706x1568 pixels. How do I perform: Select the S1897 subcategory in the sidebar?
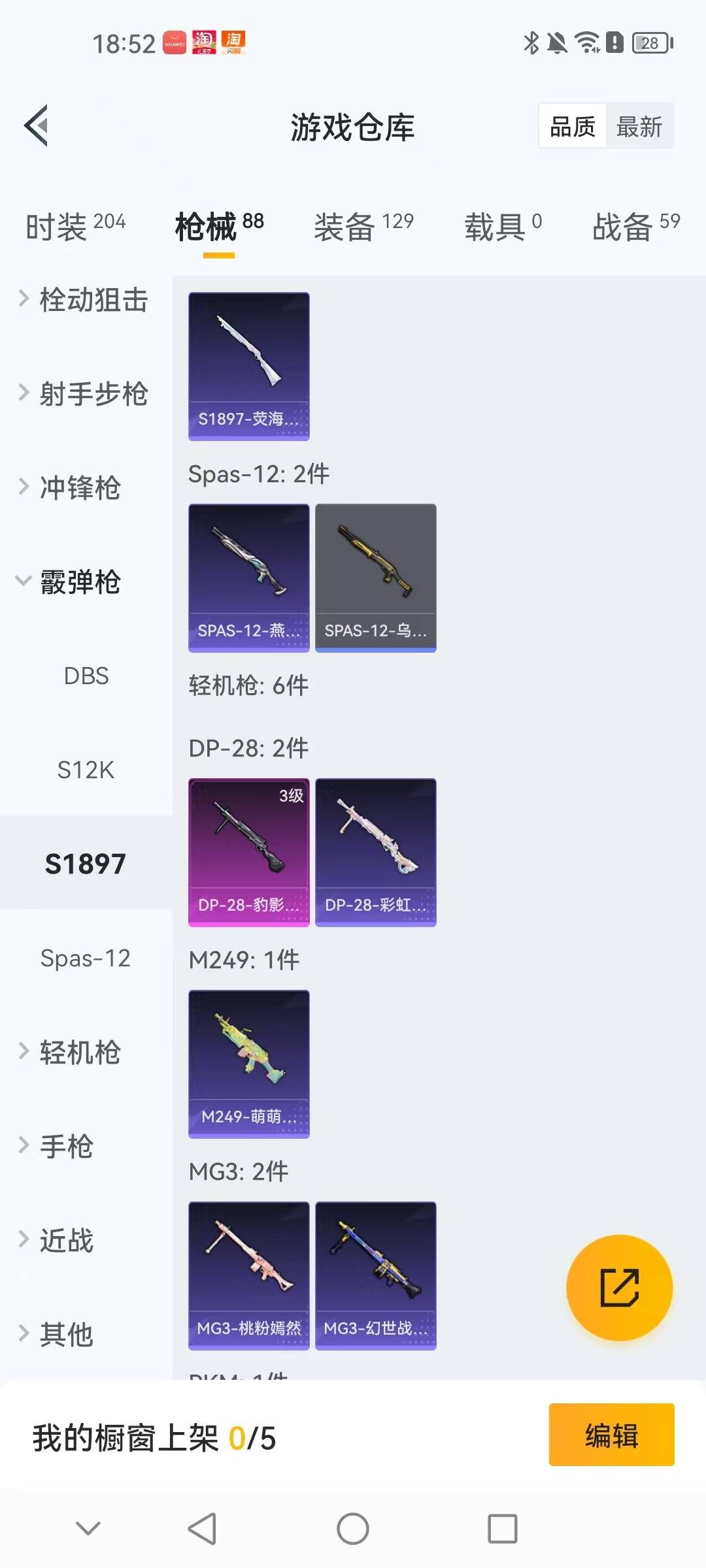[x=86, y=863]
